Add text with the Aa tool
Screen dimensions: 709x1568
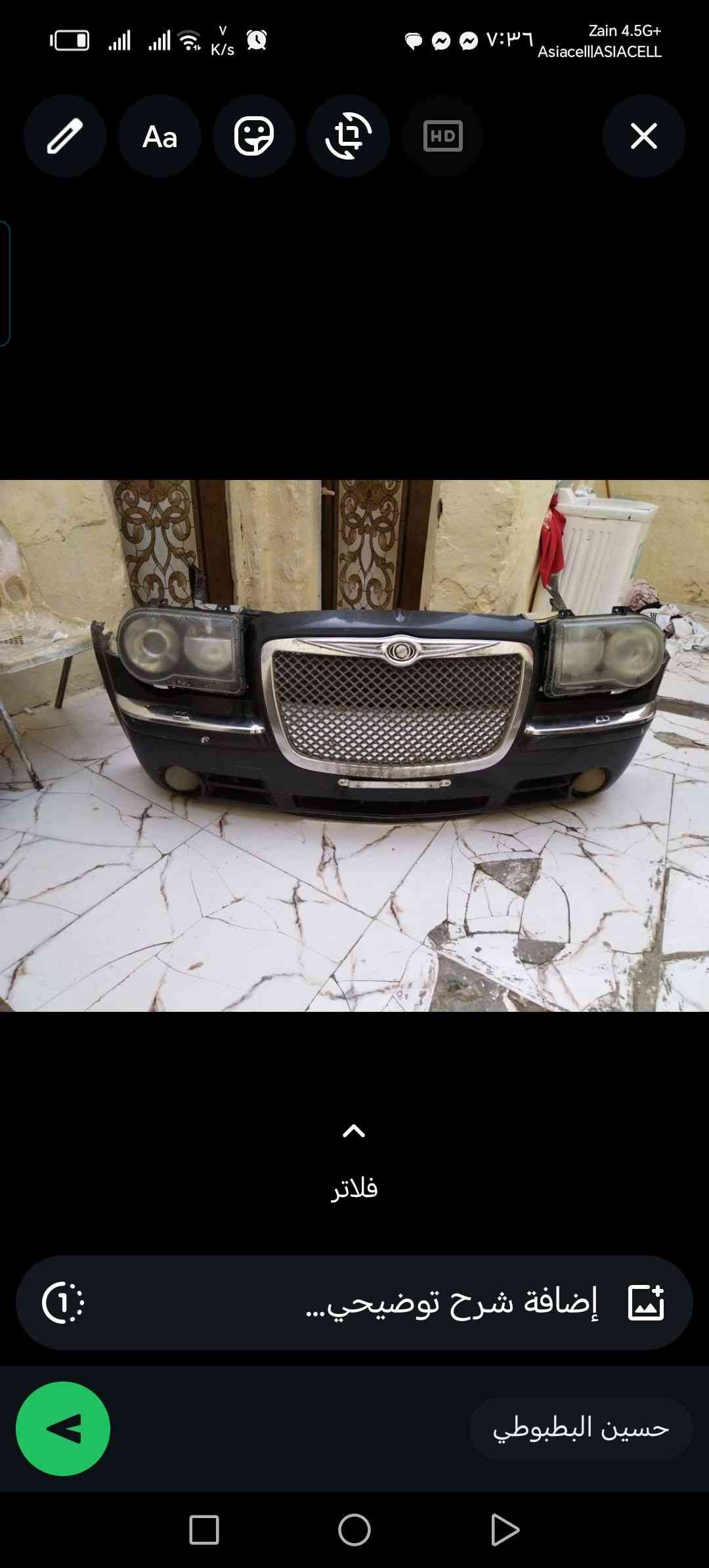pyautogui.click(x=160, y=136)
